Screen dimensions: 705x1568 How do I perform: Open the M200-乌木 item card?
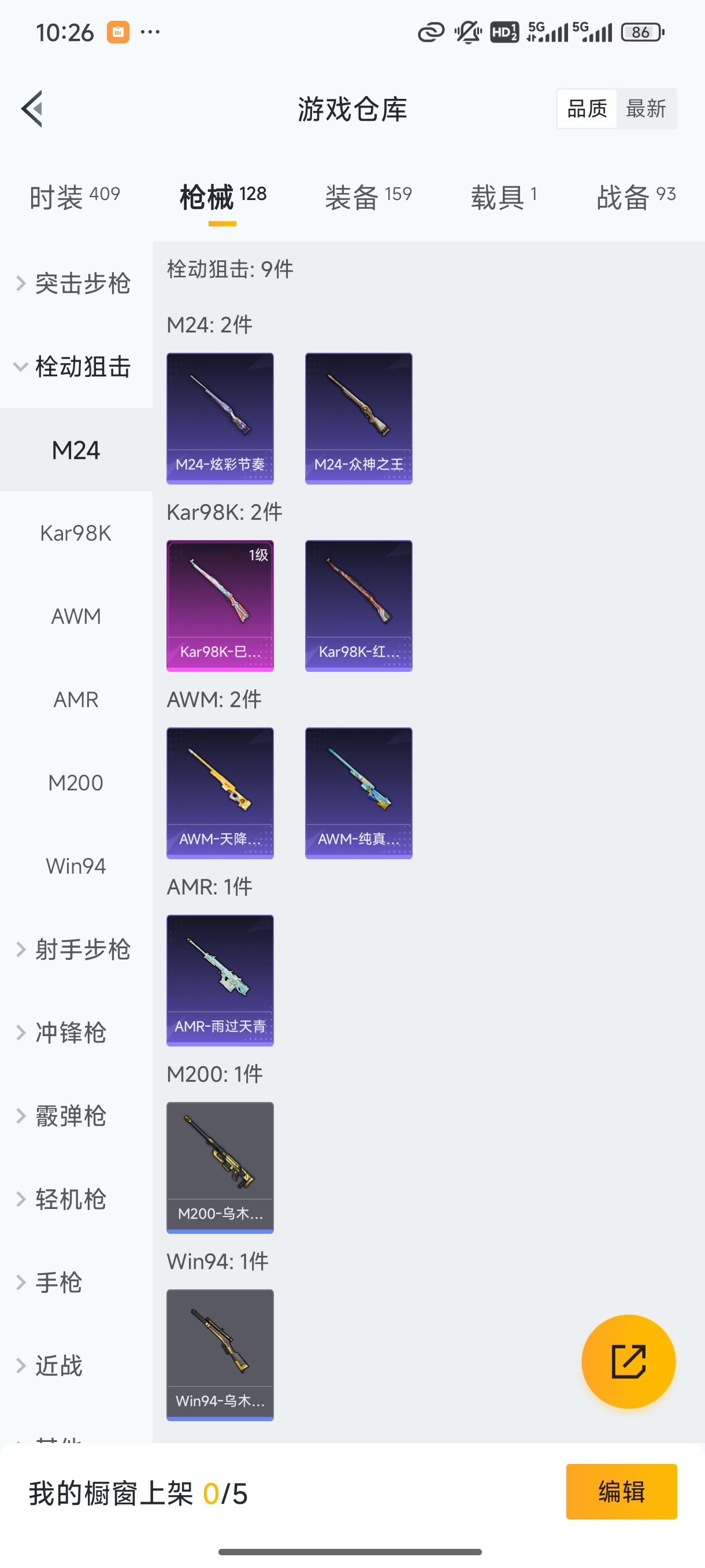(220, 1166)
